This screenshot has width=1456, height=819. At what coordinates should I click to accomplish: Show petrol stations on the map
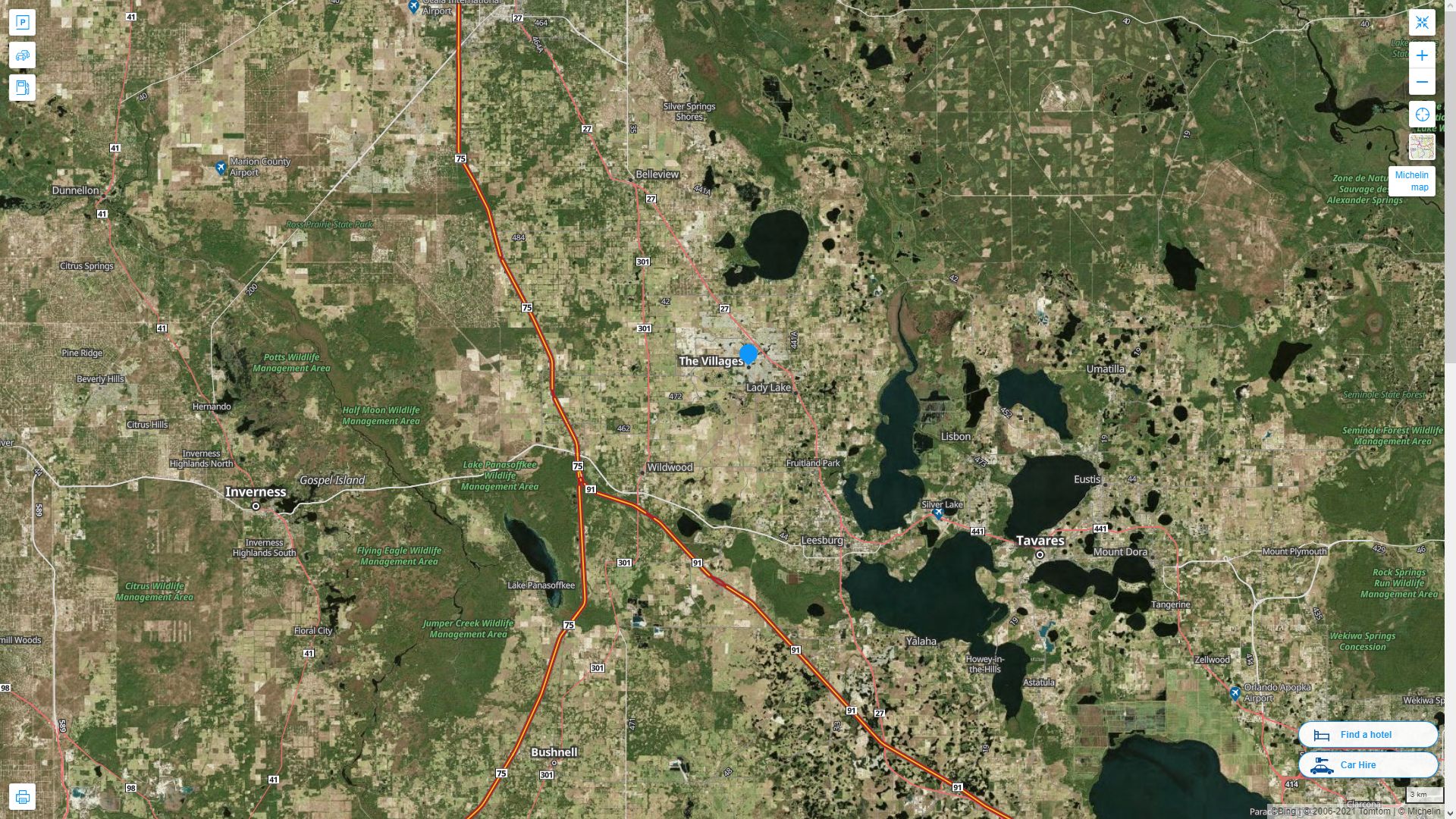[x=22, y=88]
